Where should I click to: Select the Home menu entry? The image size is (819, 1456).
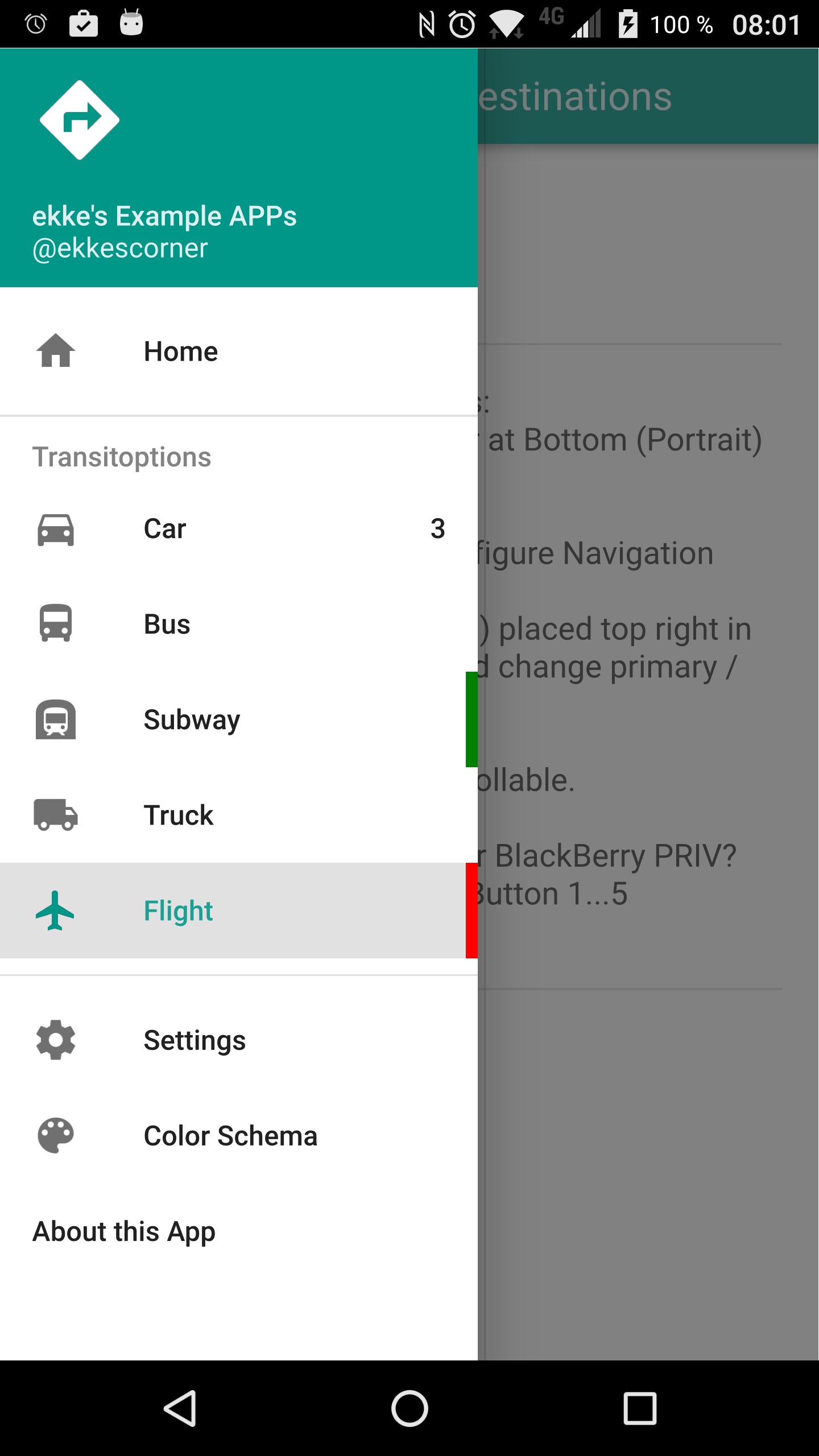180,351
